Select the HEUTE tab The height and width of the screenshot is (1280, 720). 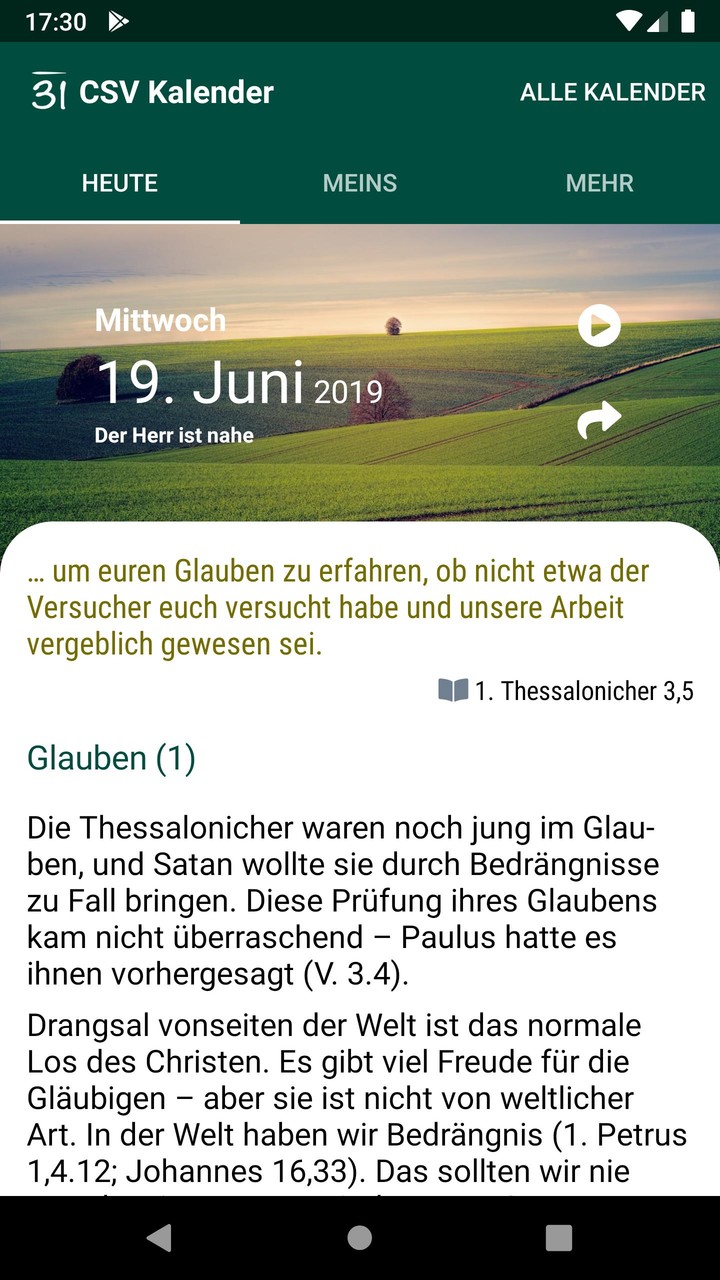120,183
